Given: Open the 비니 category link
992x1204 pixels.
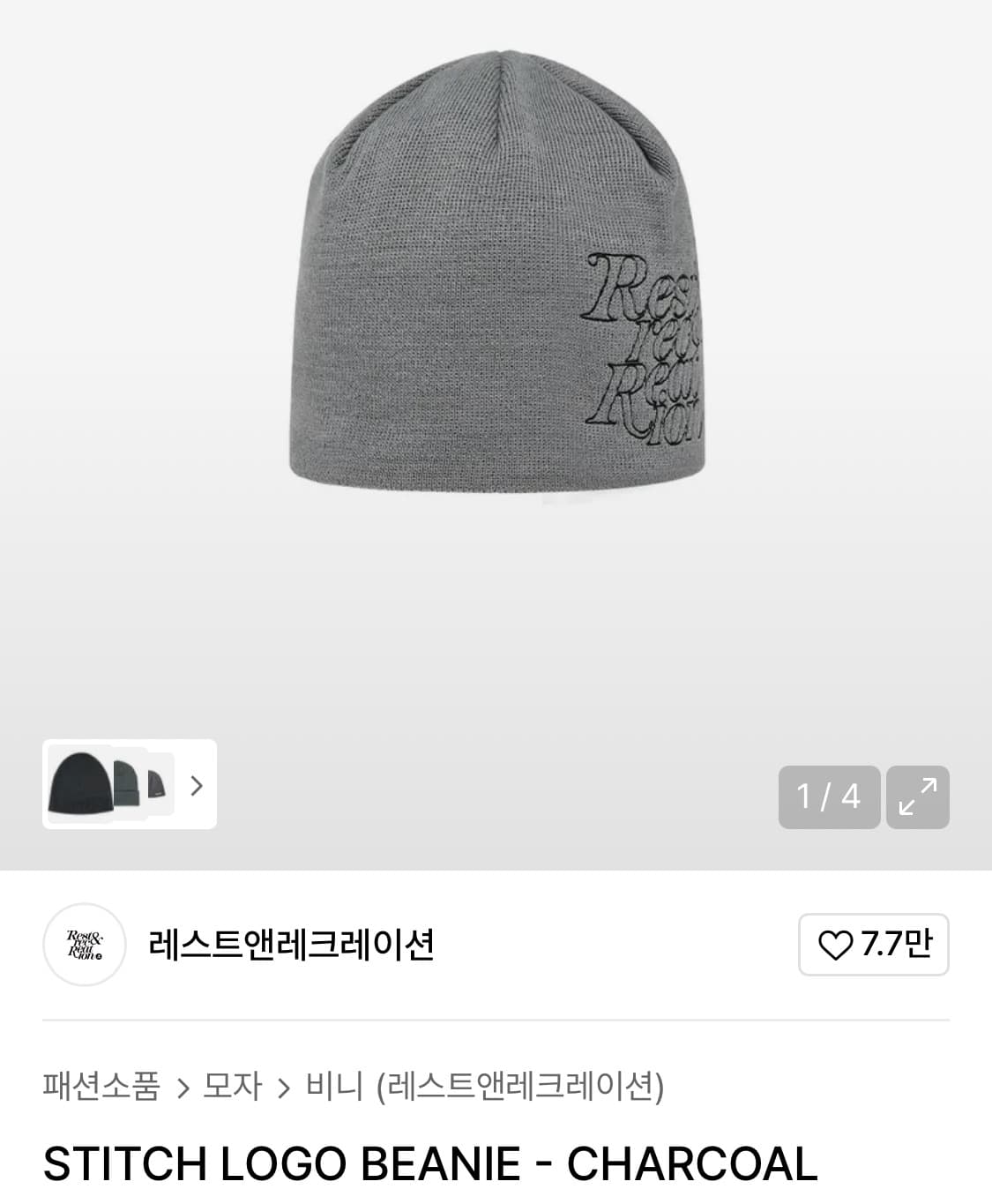Looking at the screenshot, I should pos(334,1089).
